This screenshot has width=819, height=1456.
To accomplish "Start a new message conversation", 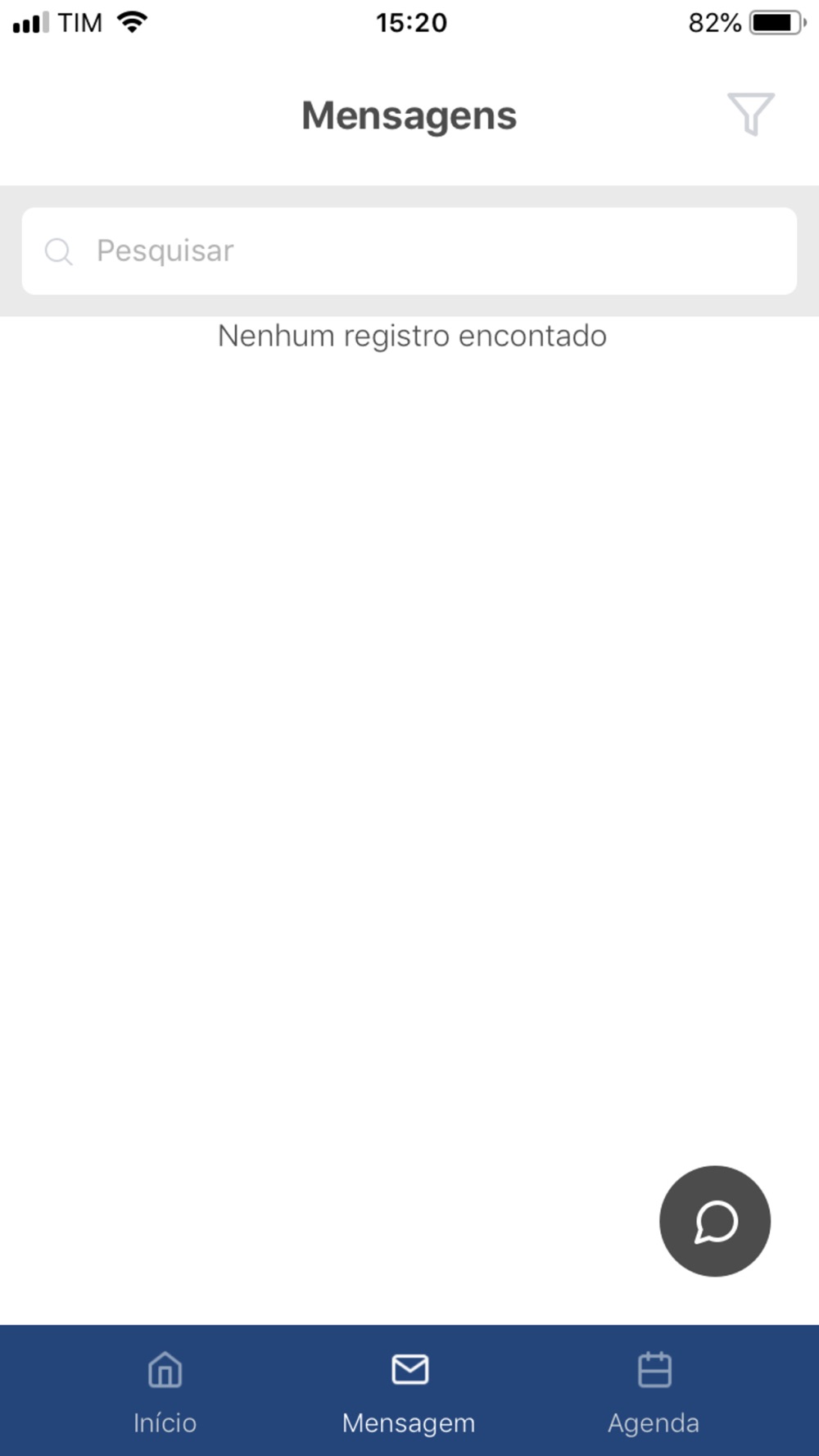I will click(714, 1221).
